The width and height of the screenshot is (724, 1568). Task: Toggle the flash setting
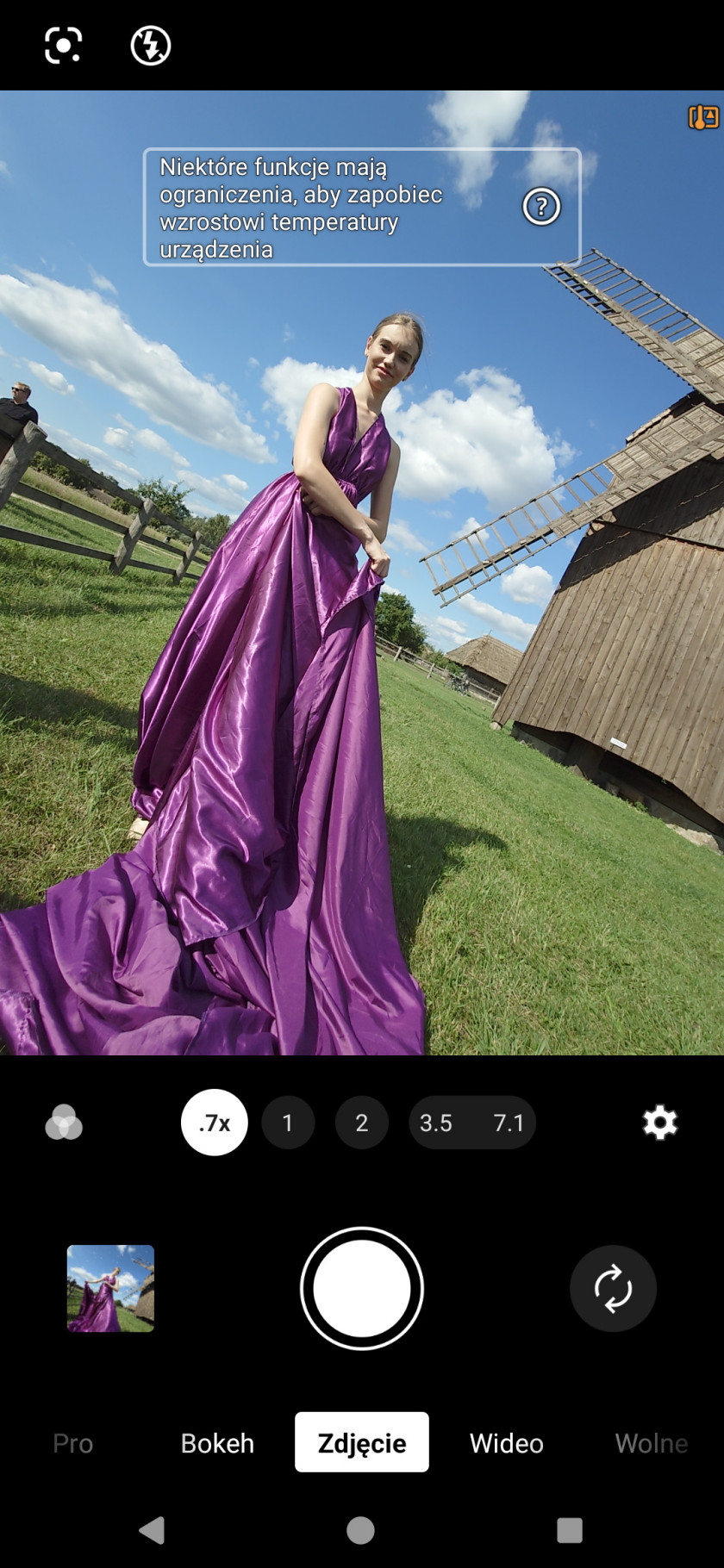click(x=151, y=46)
